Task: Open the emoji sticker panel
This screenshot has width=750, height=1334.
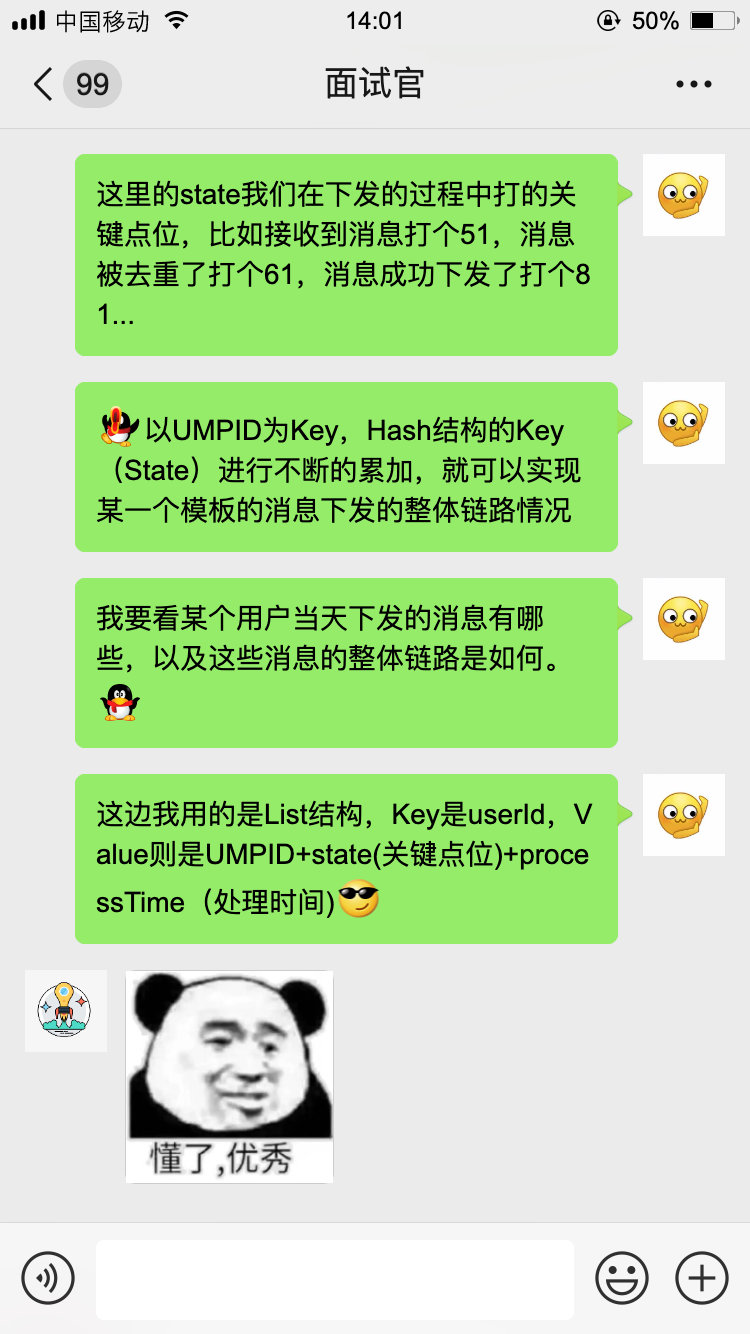Action: (621, 1278)
